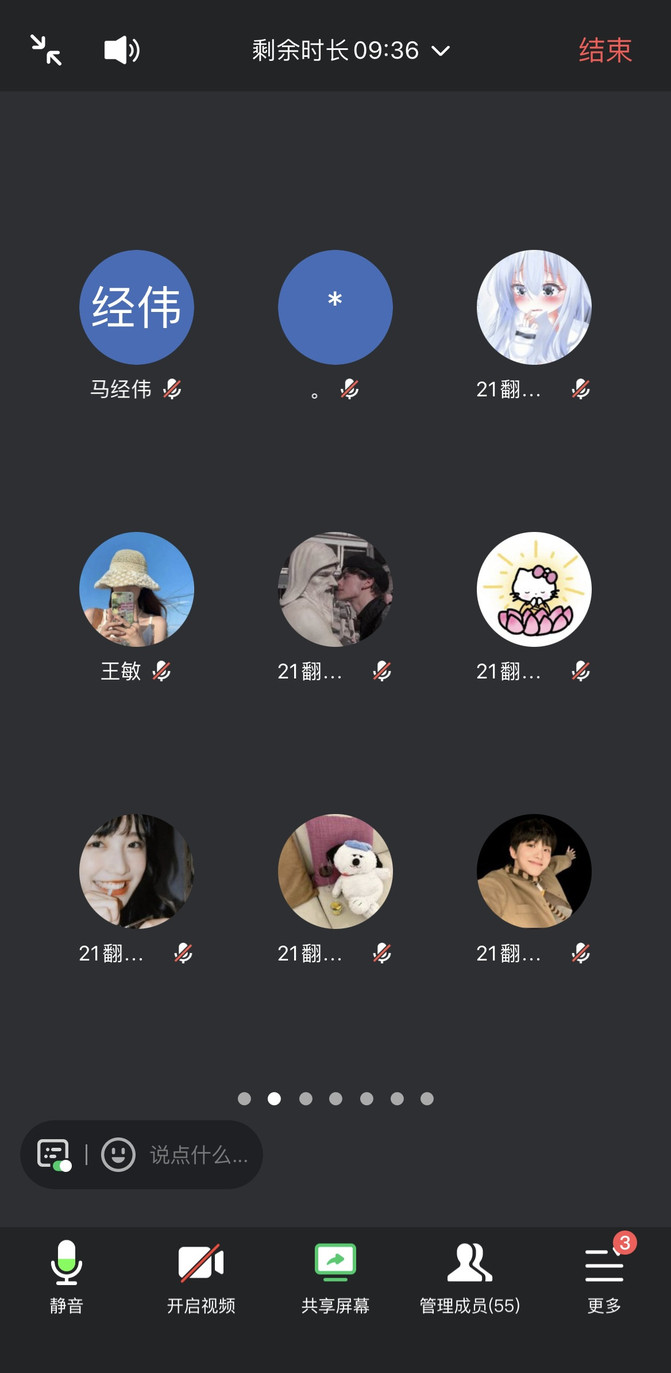
Task: Select participant 王敏's tile
Action: click(x=136, y=589)
